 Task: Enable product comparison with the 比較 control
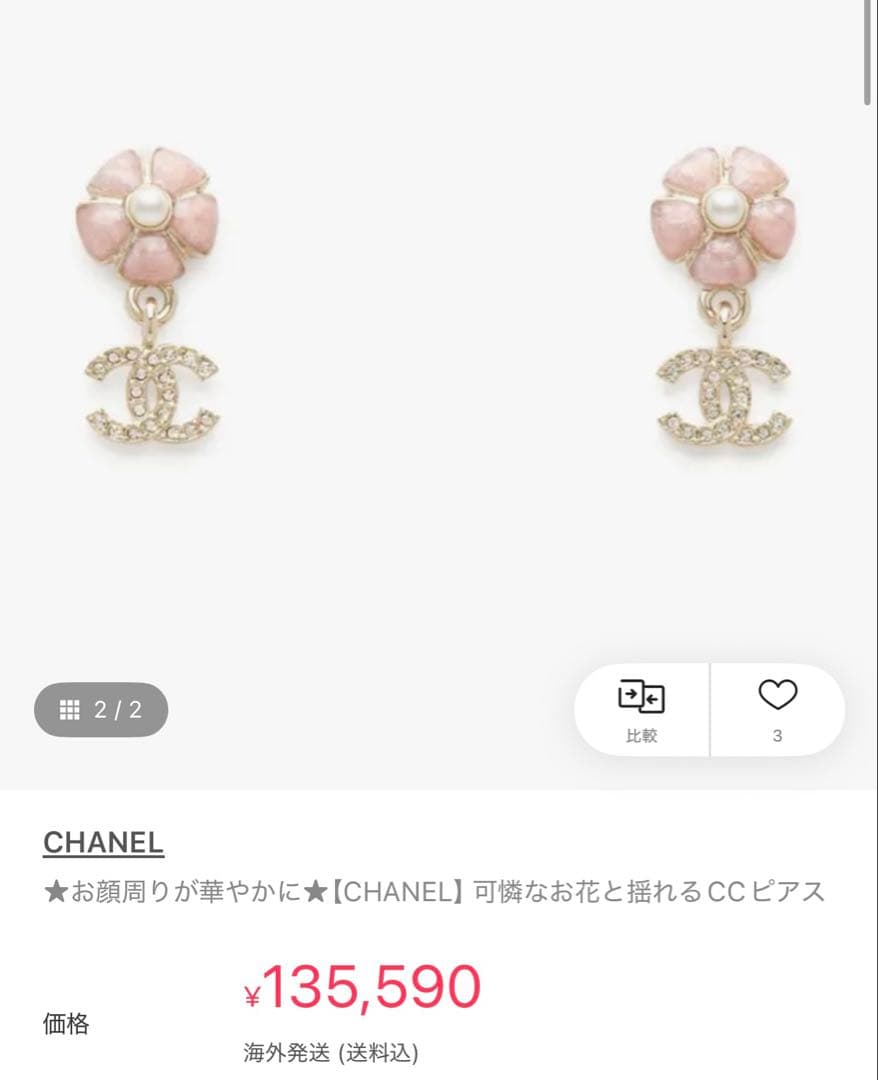[641, 710]
